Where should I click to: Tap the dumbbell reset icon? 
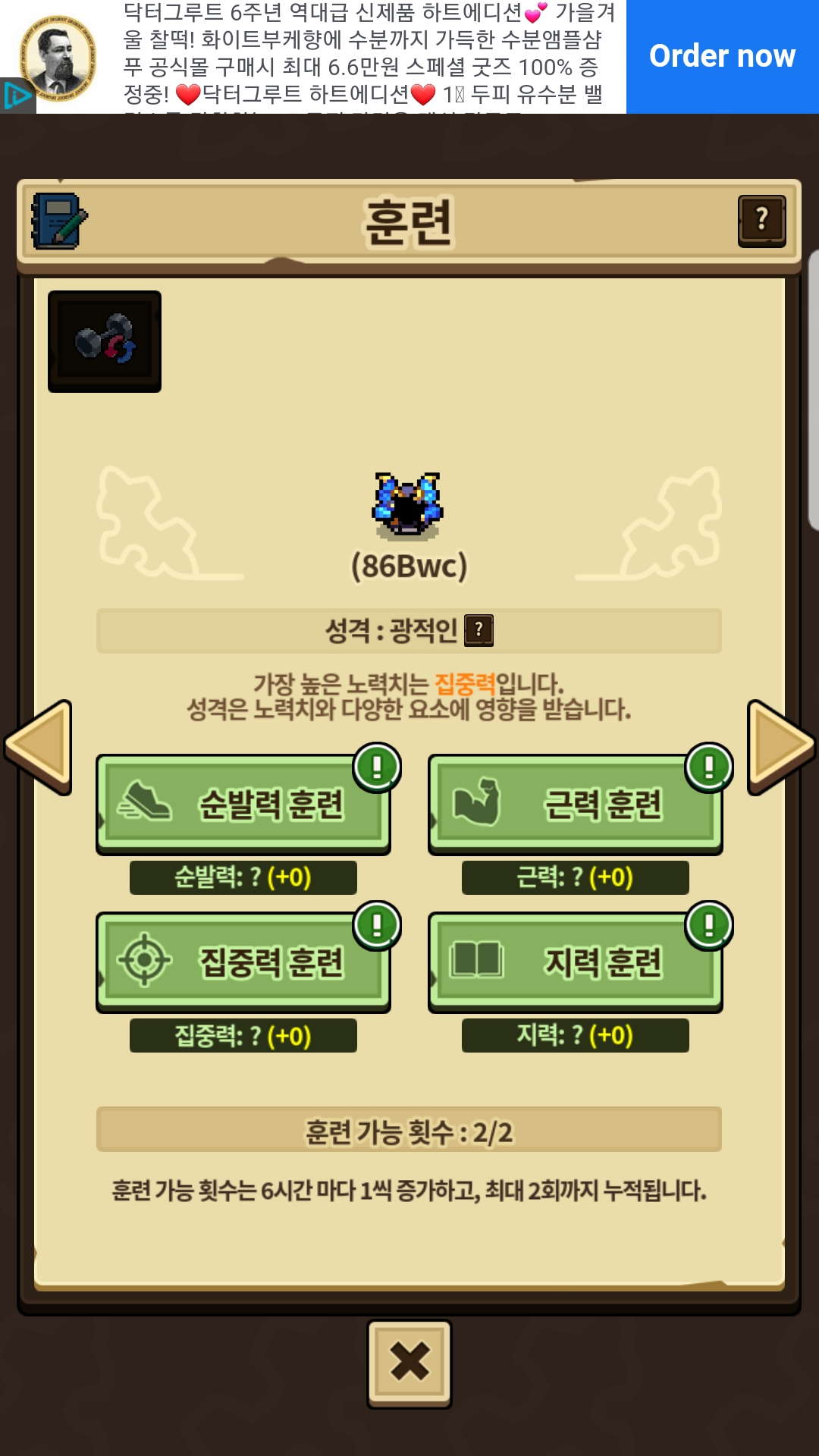(105, 341)
